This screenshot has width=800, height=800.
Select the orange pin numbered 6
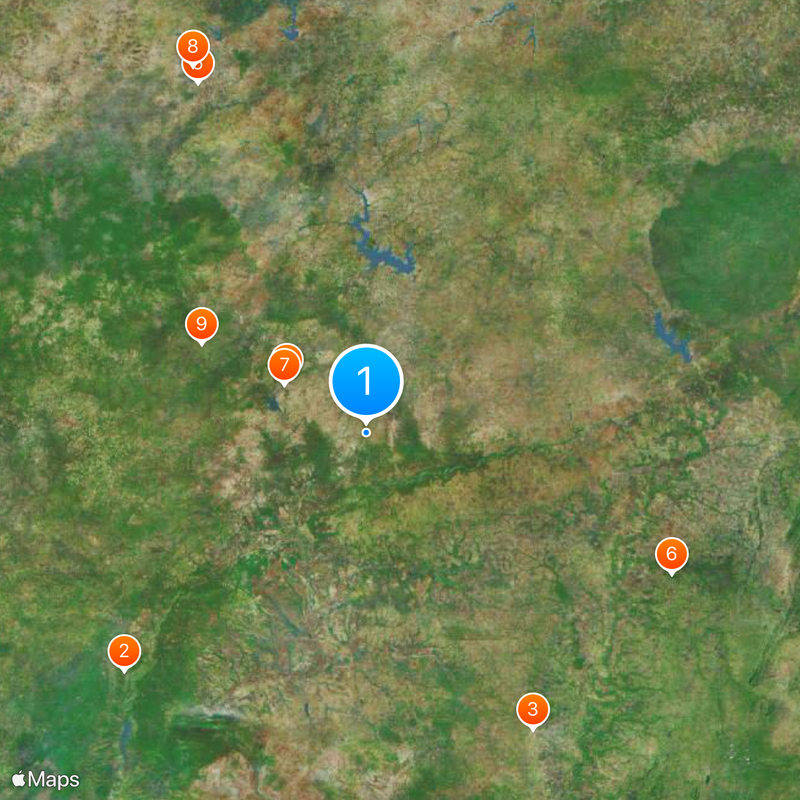[671, 553]
